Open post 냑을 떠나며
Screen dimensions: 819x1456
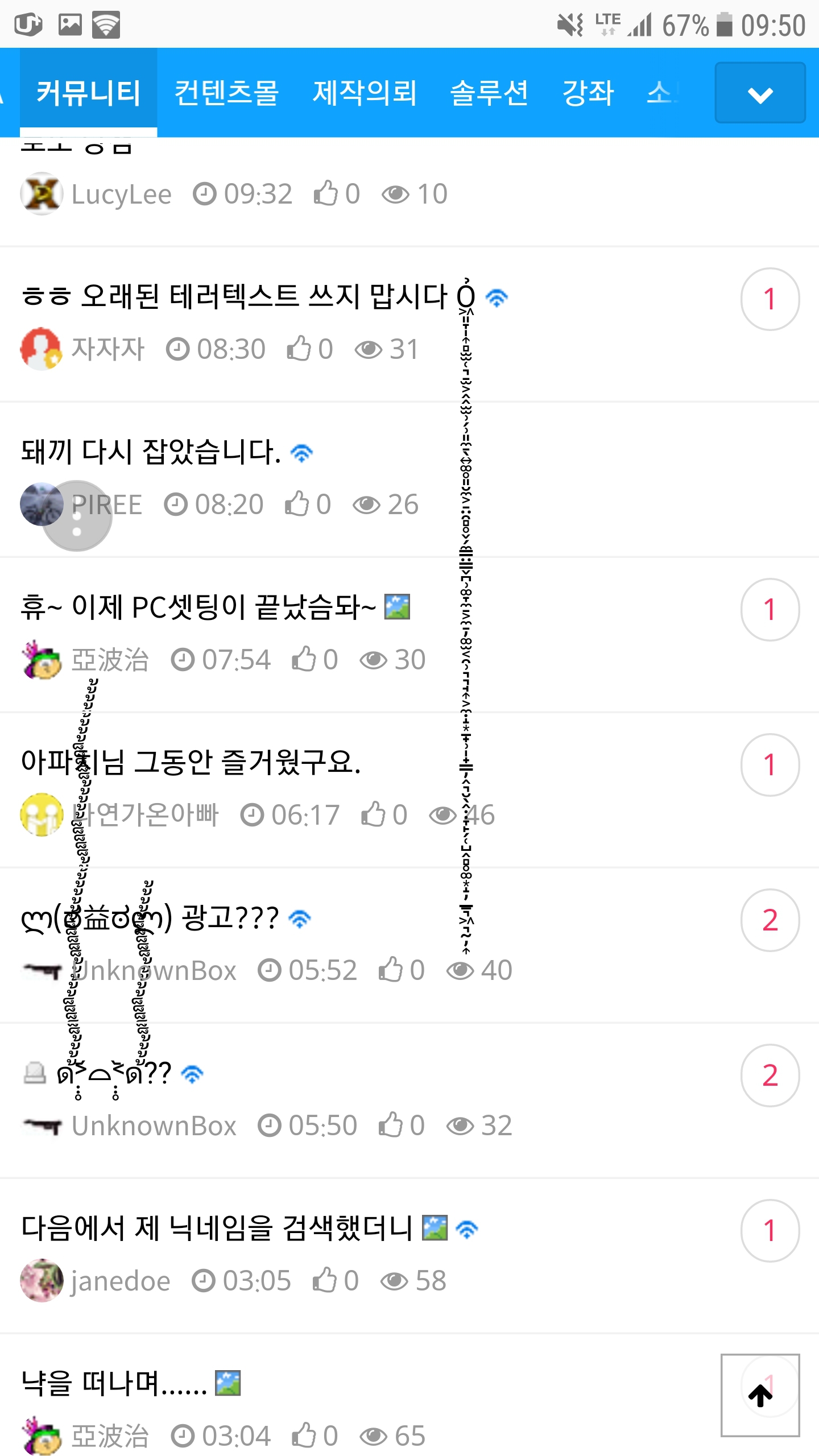(114, 1383)
